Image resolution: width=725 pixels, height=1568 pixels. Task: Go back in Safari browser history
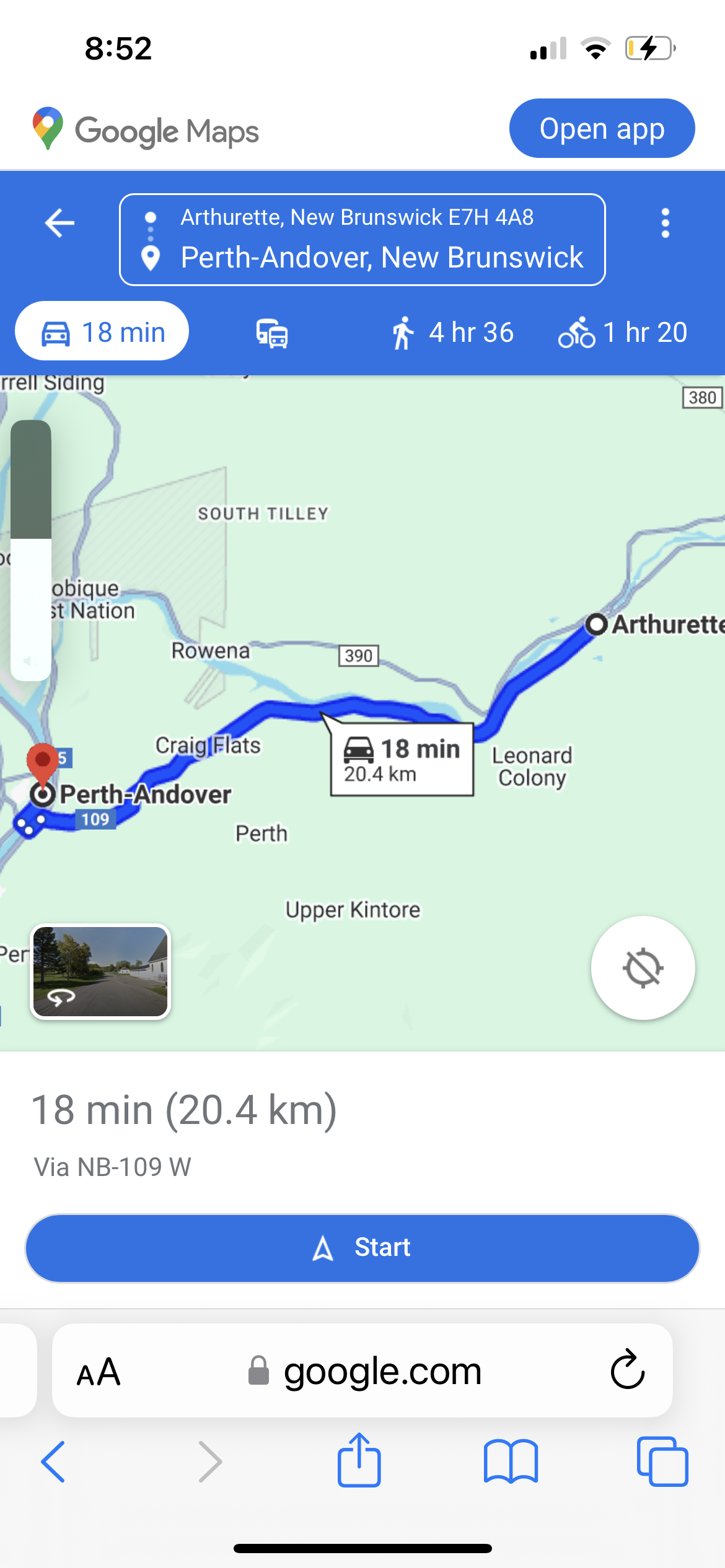click(53, 1461)
